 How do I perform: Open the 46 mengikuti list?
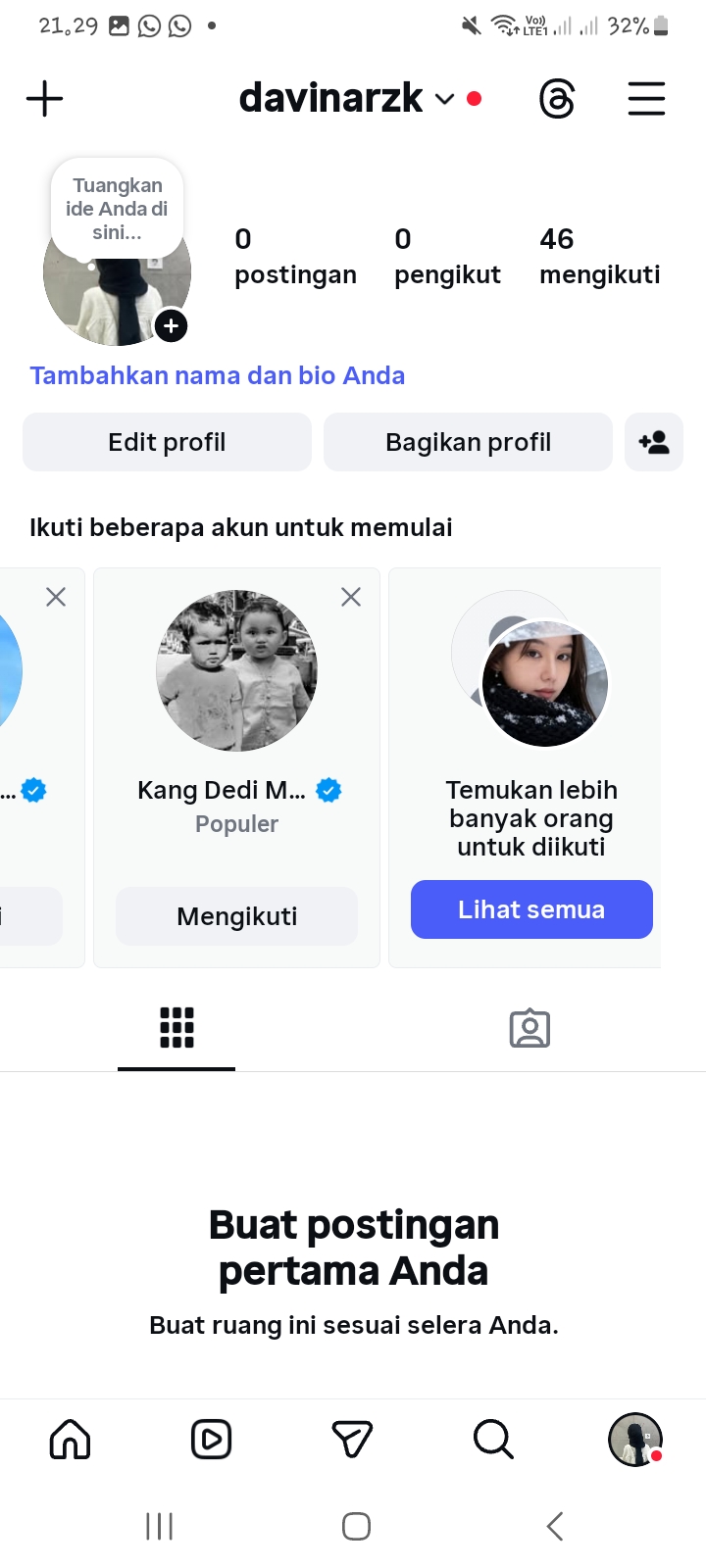[599, 256]
